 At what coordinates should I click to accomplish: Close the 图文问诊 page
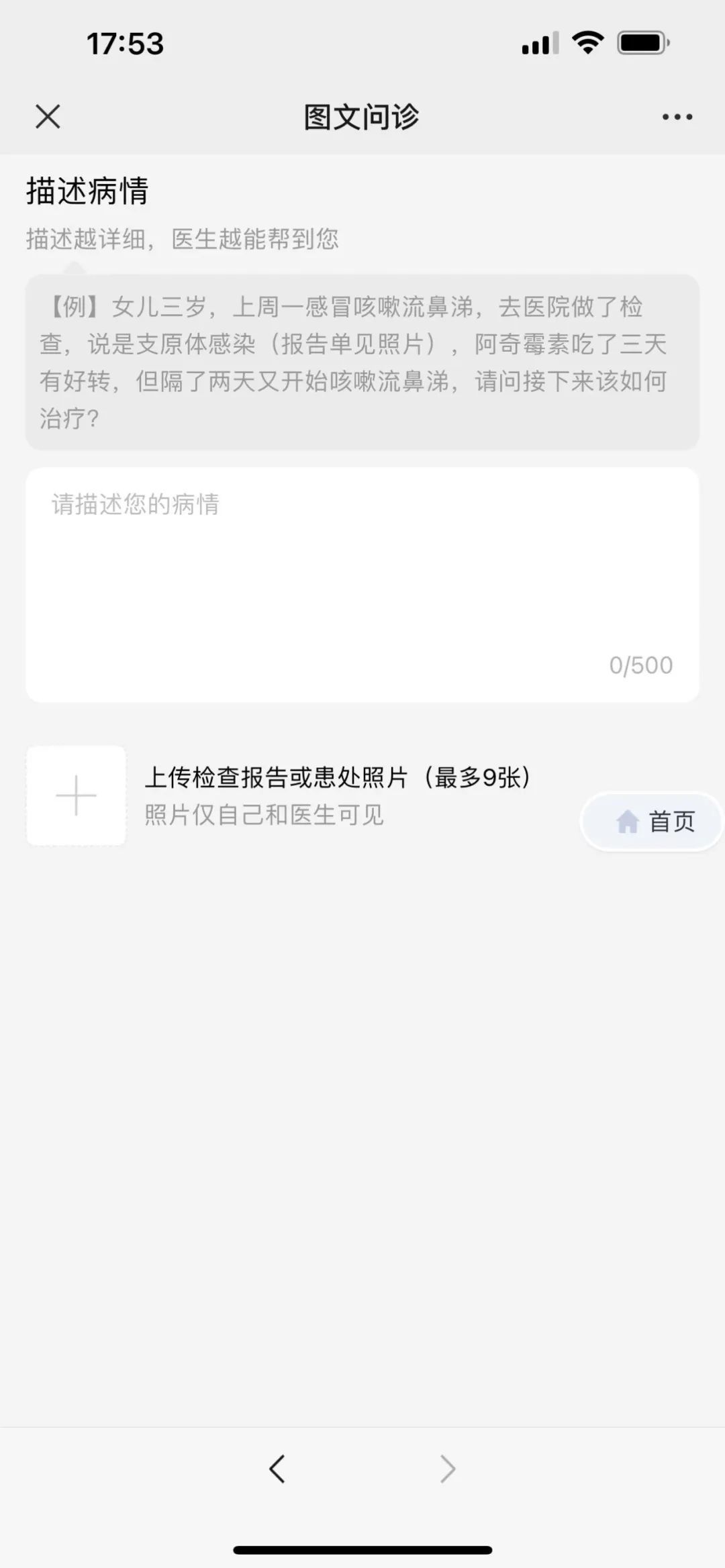[x=48, y=117]
